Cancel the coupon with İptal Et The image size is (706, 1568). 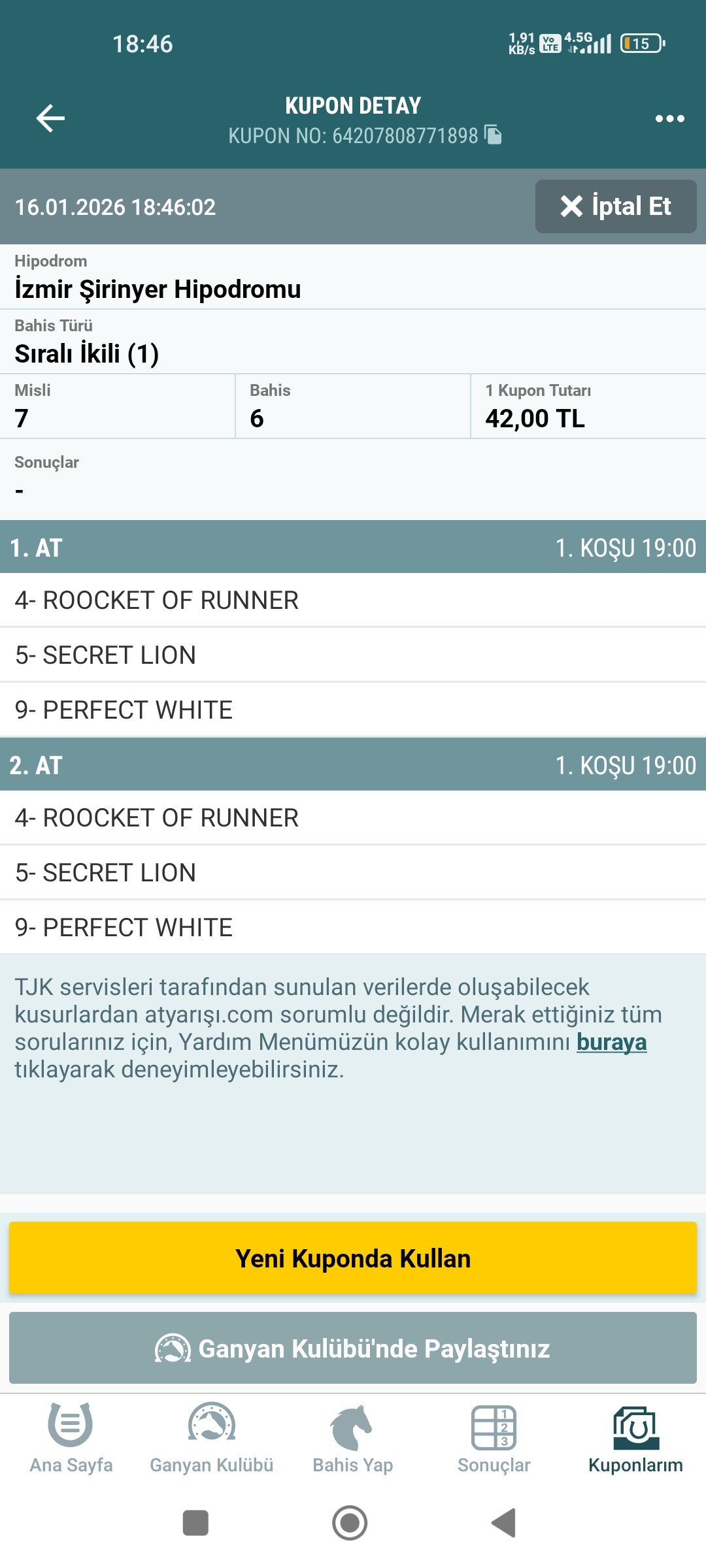tap(616, 206)
